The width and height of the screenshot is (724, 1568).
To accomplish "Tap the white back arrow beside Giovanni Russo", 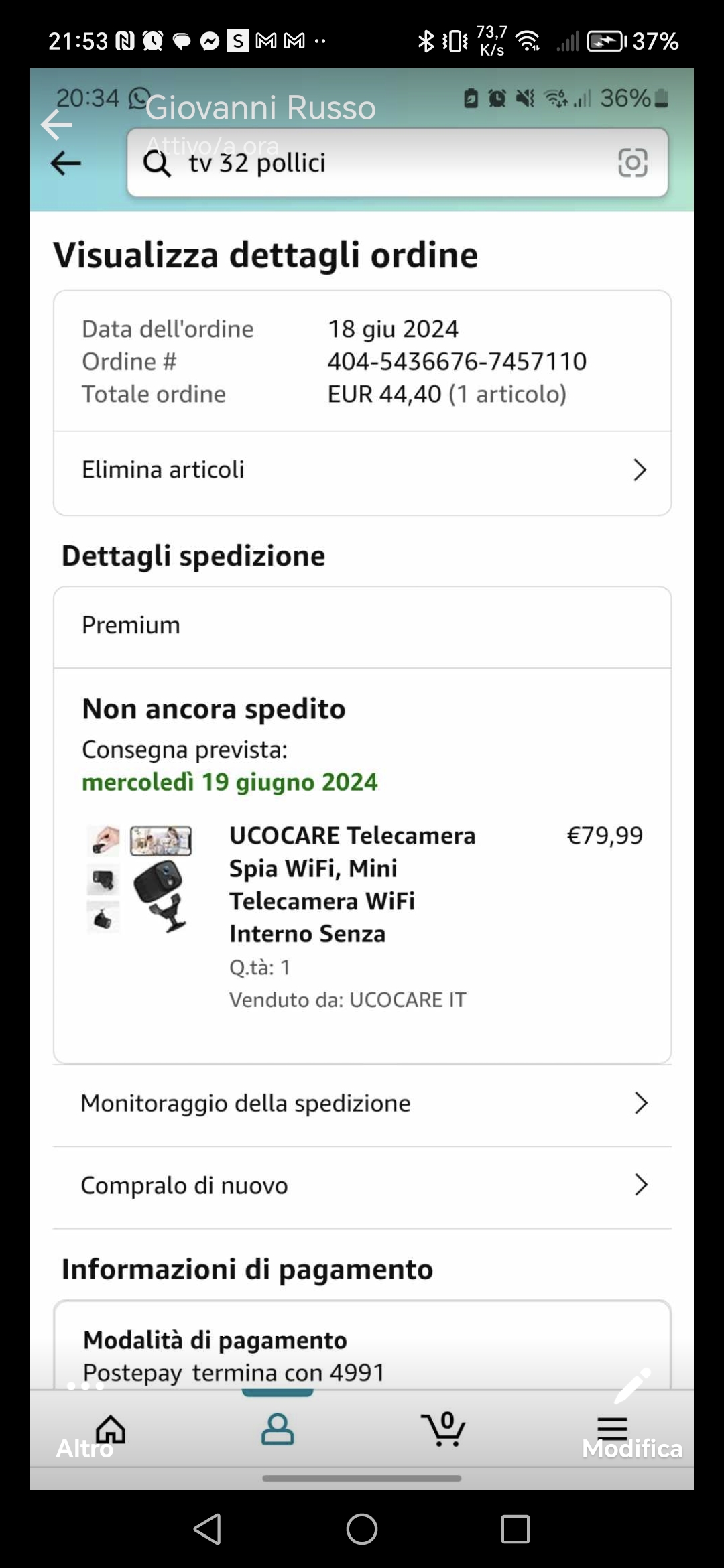I will coord(56,125).
